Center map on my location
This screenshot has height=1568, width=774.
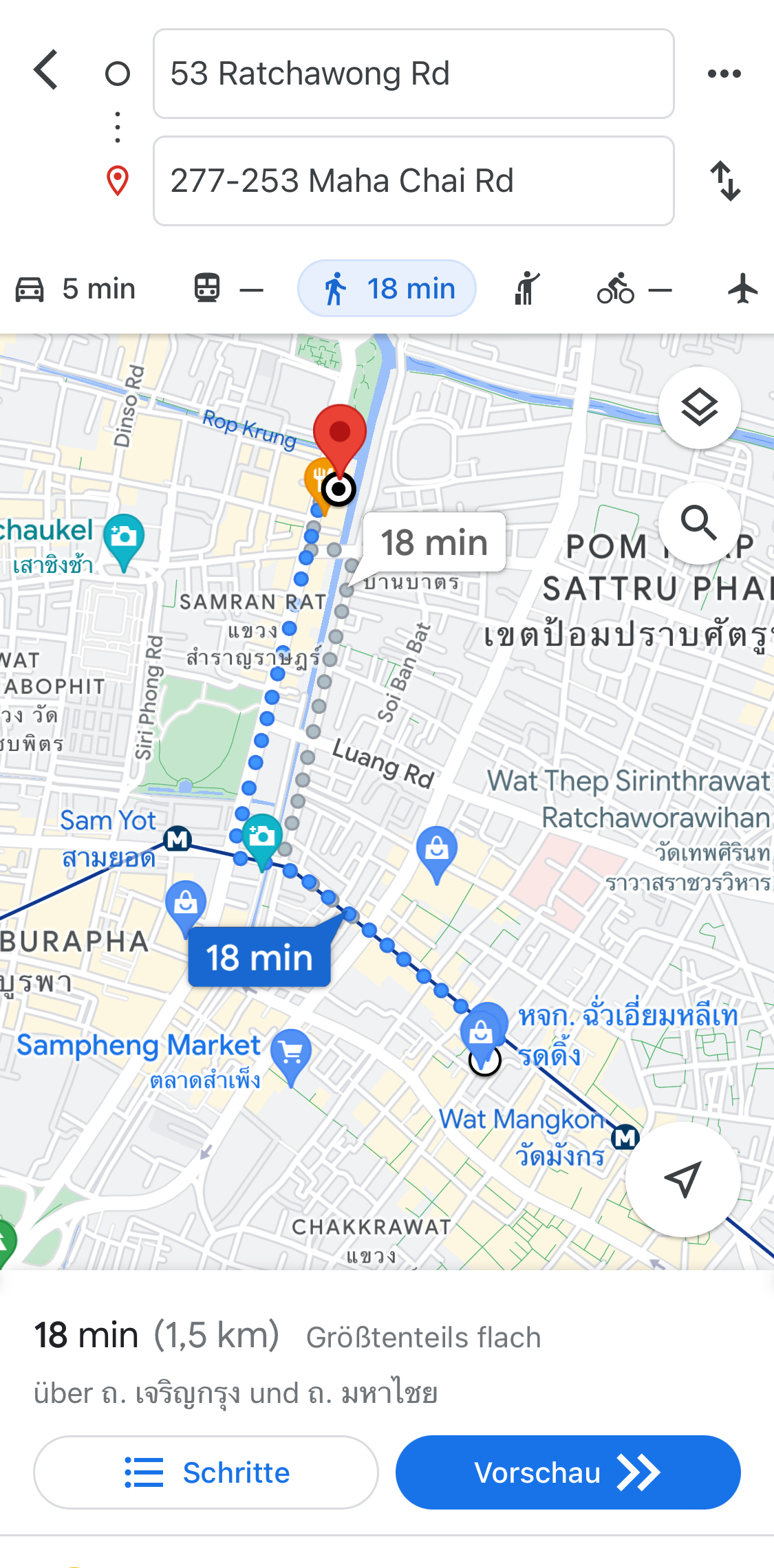682,1179
